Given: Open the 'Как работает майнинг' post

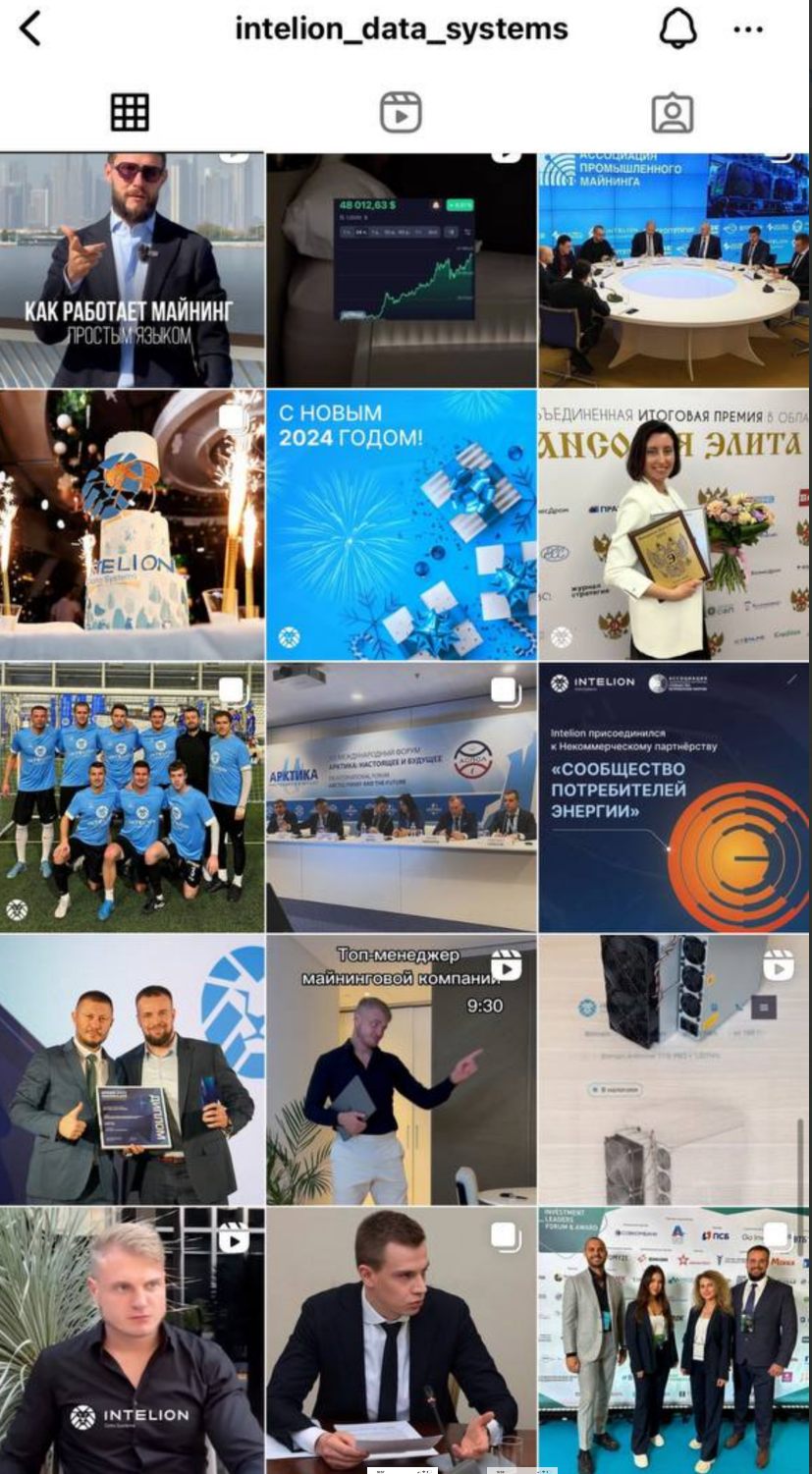Looking at the screenshot, I should (132, 270).
